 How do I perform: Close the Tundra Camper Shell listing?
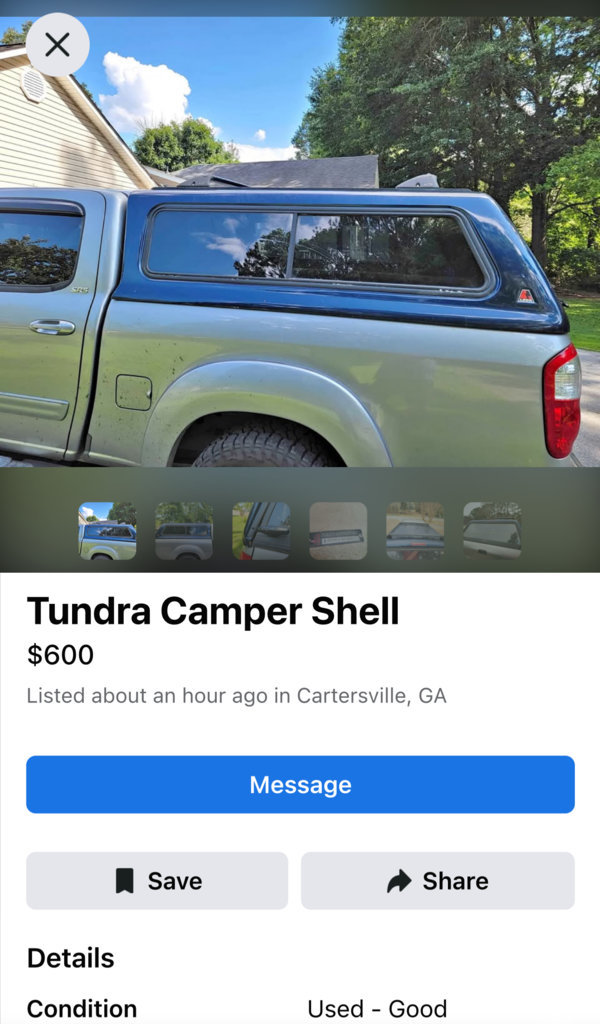pos(57,44)
